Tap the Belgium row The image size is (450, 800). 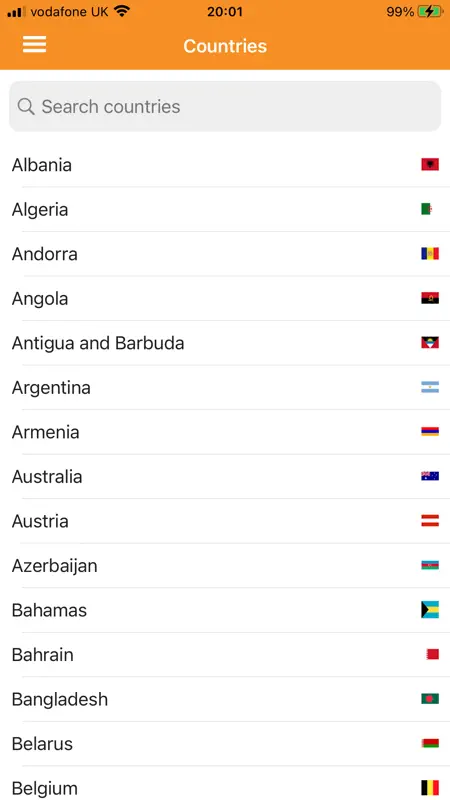225,783
